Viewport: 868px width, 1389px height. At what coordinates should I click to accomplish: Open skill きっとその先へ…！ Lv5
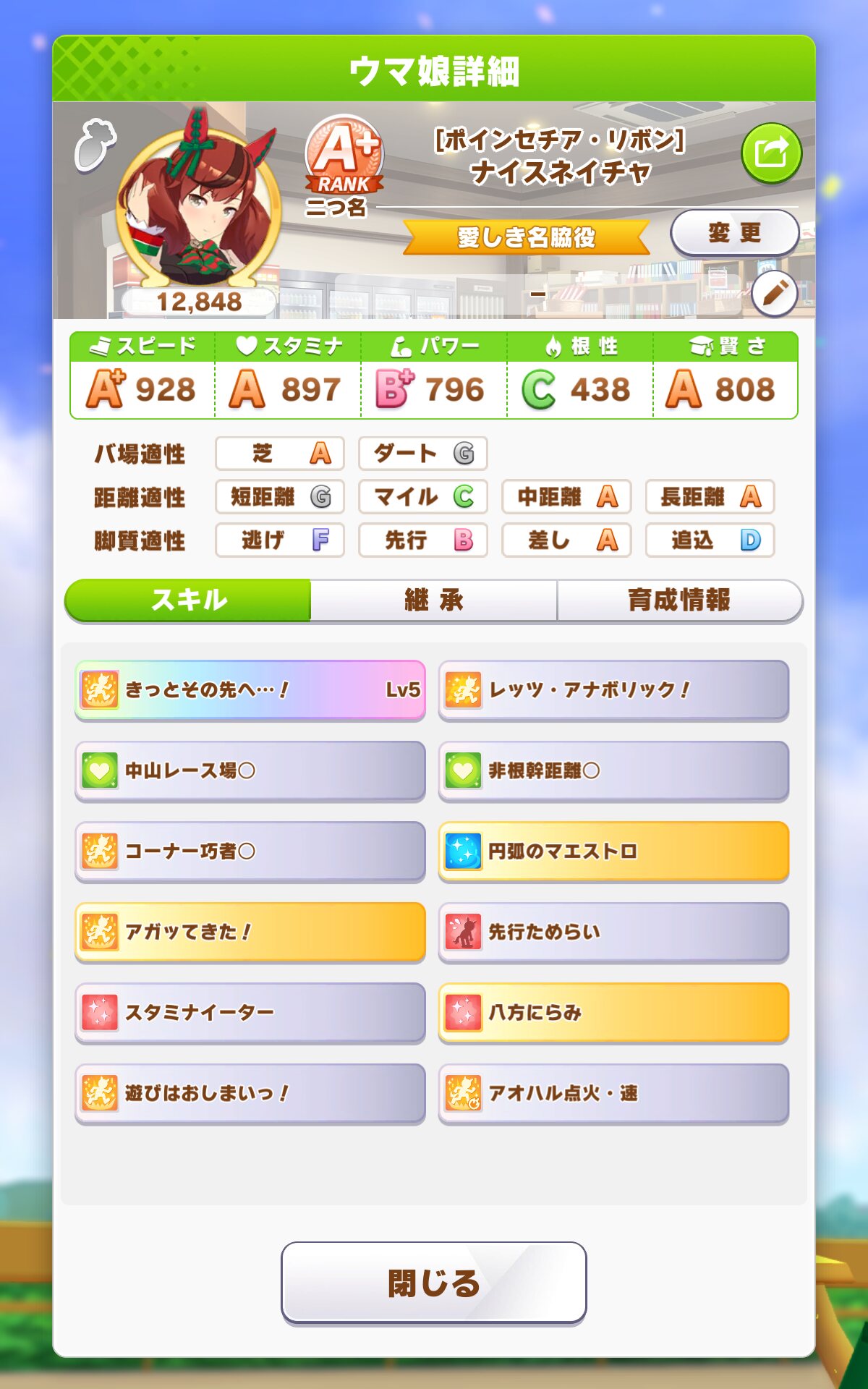pos(250,689)
